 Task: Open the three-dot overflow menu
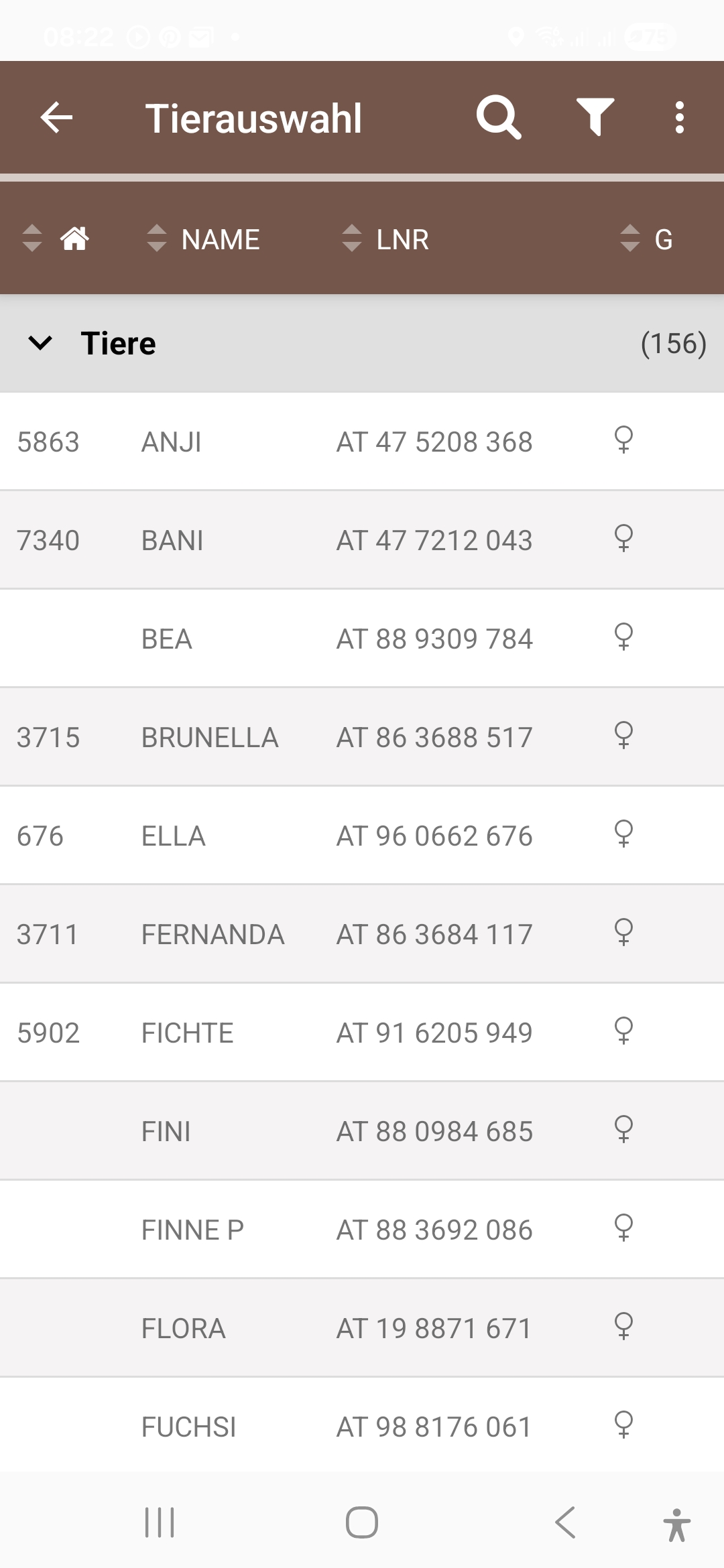(x=680, y=118)
